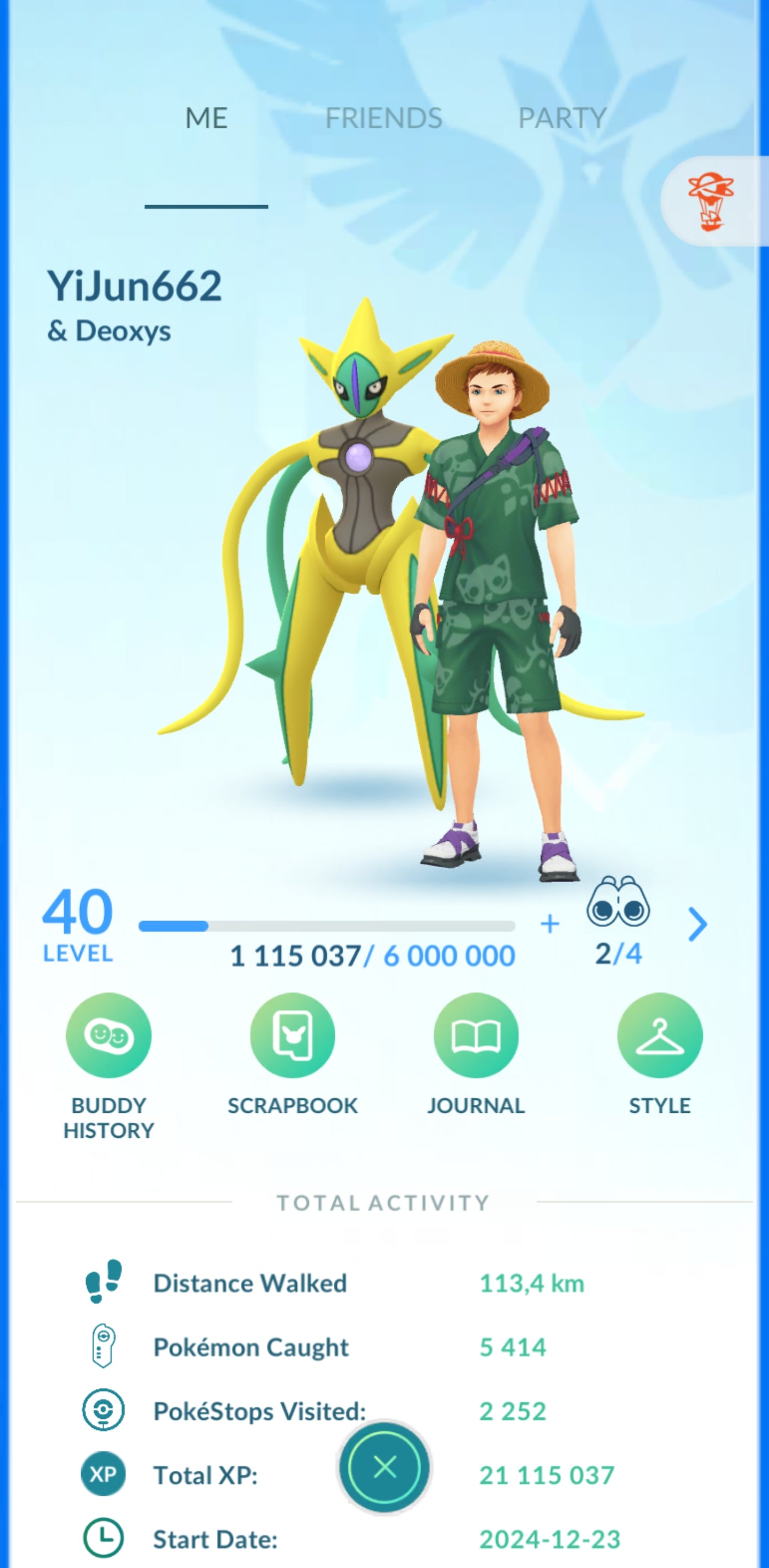Screen dimensions: 769x1568
Task: Tap the plus icon next to the XP bar
Action: coord(550,924)
